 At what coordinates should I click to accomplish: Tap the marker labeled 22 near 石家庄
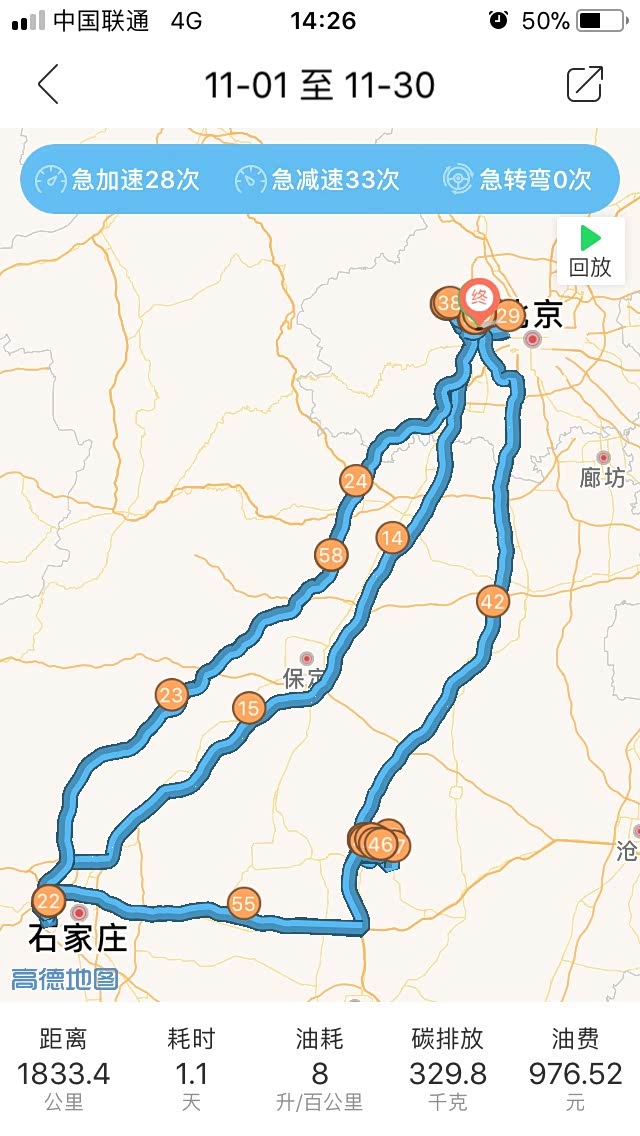pyautogui.click(x=49, y=901)
